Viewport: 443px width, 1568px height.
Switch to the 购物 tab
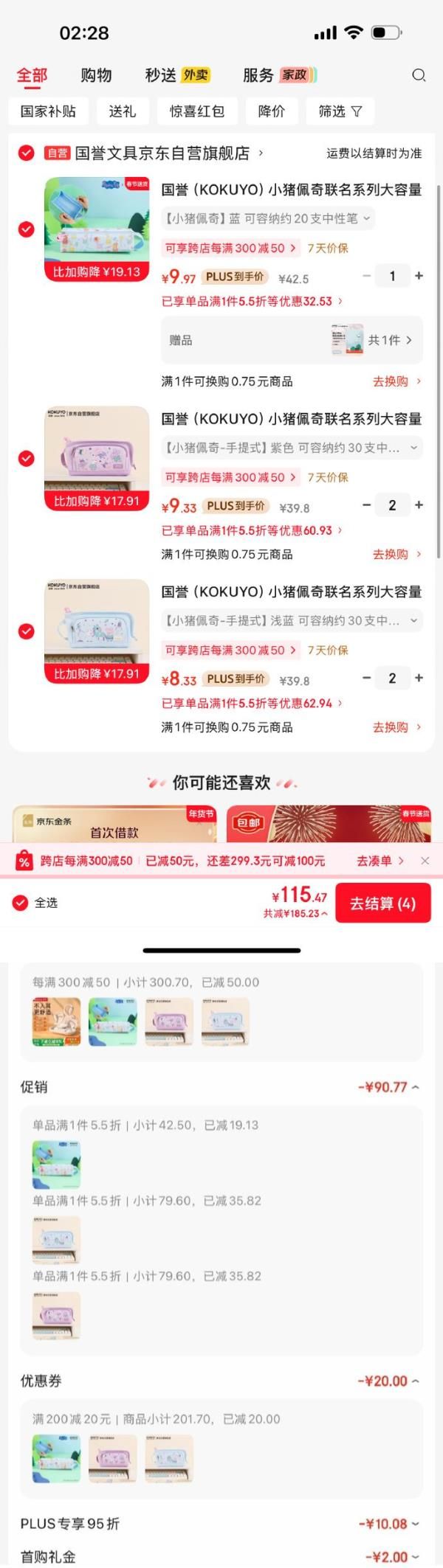(x=96, y=75)
